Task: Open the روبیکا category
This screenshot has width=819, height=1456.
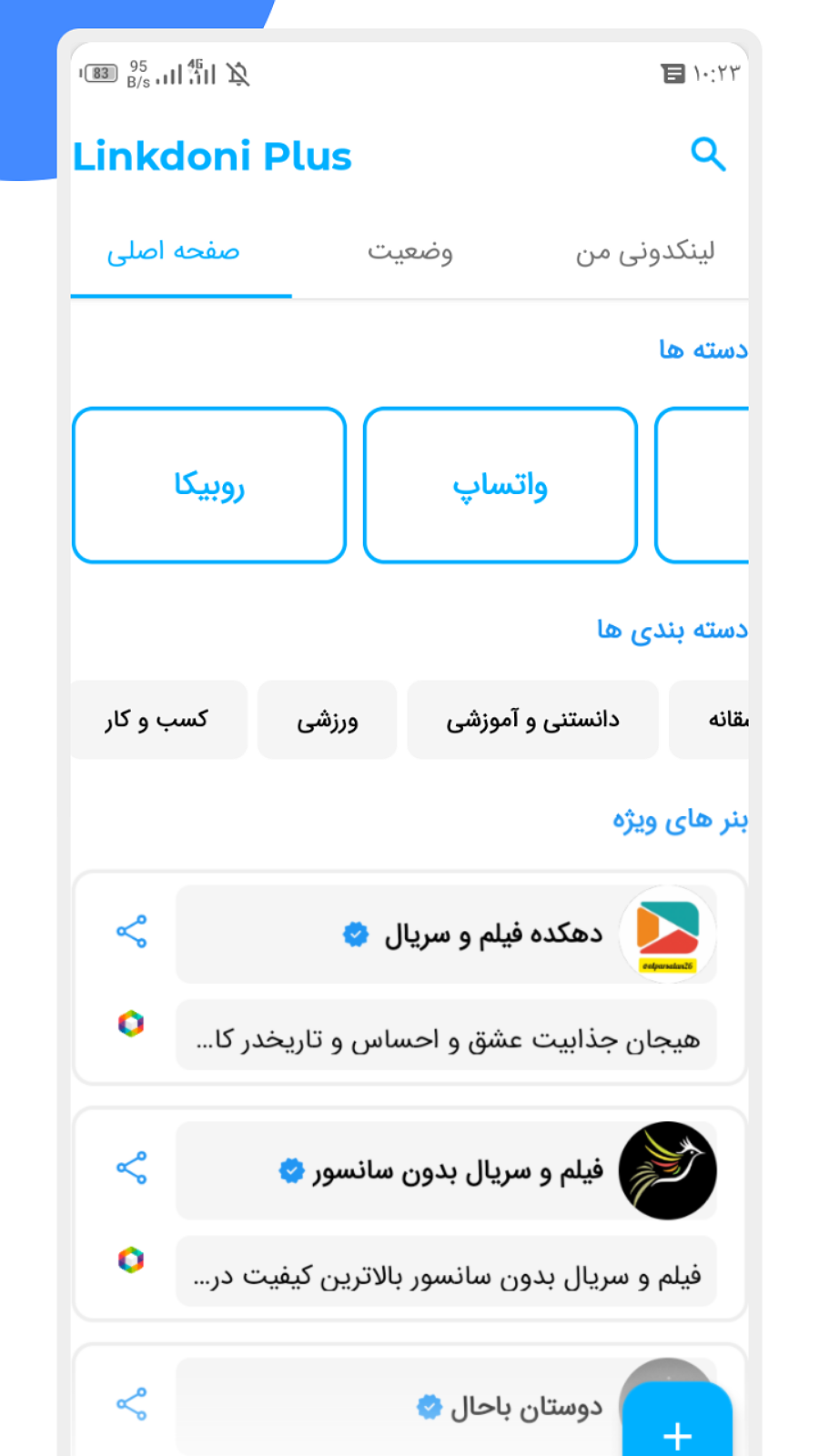Action: (x=209, y=485)
